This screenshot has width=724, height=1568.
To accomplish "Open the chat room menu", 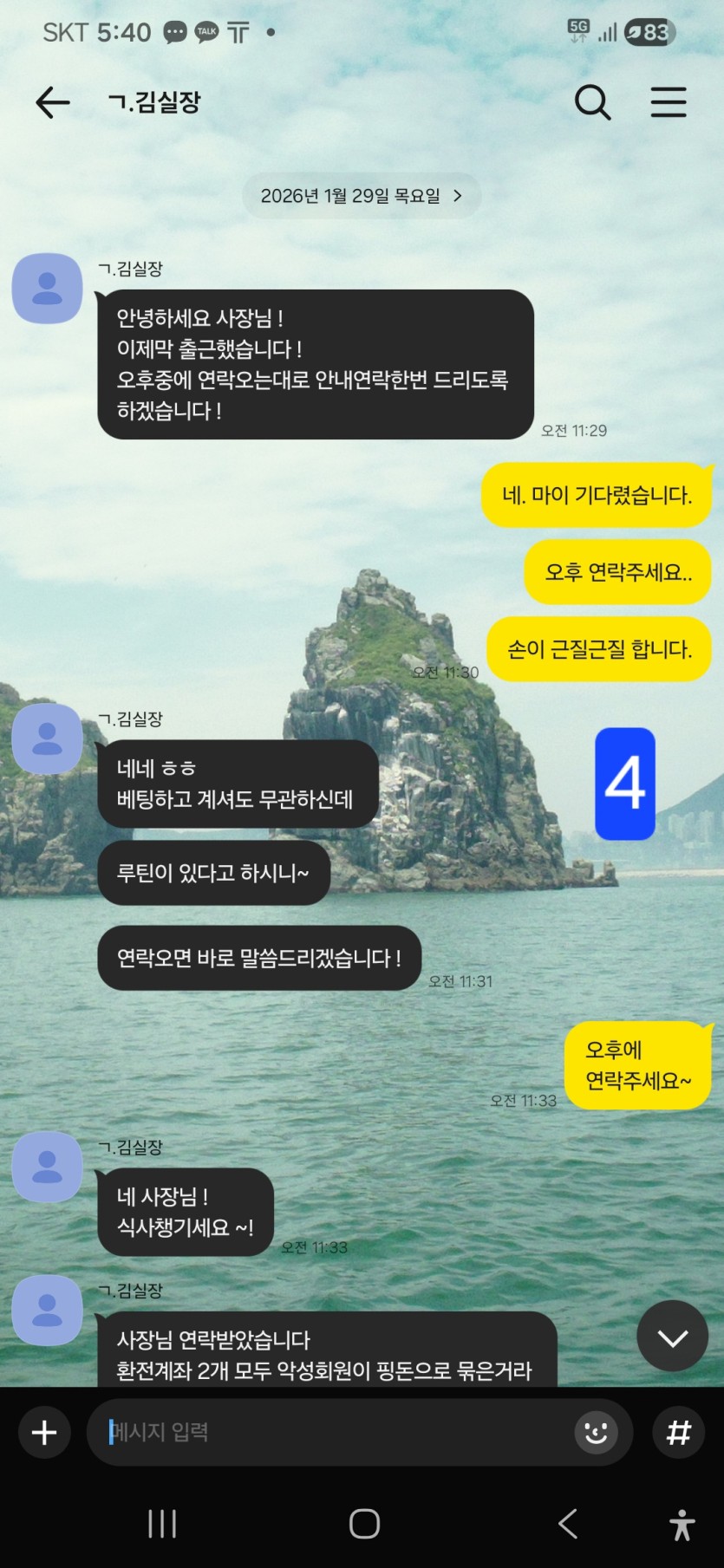I will (669, 102).
